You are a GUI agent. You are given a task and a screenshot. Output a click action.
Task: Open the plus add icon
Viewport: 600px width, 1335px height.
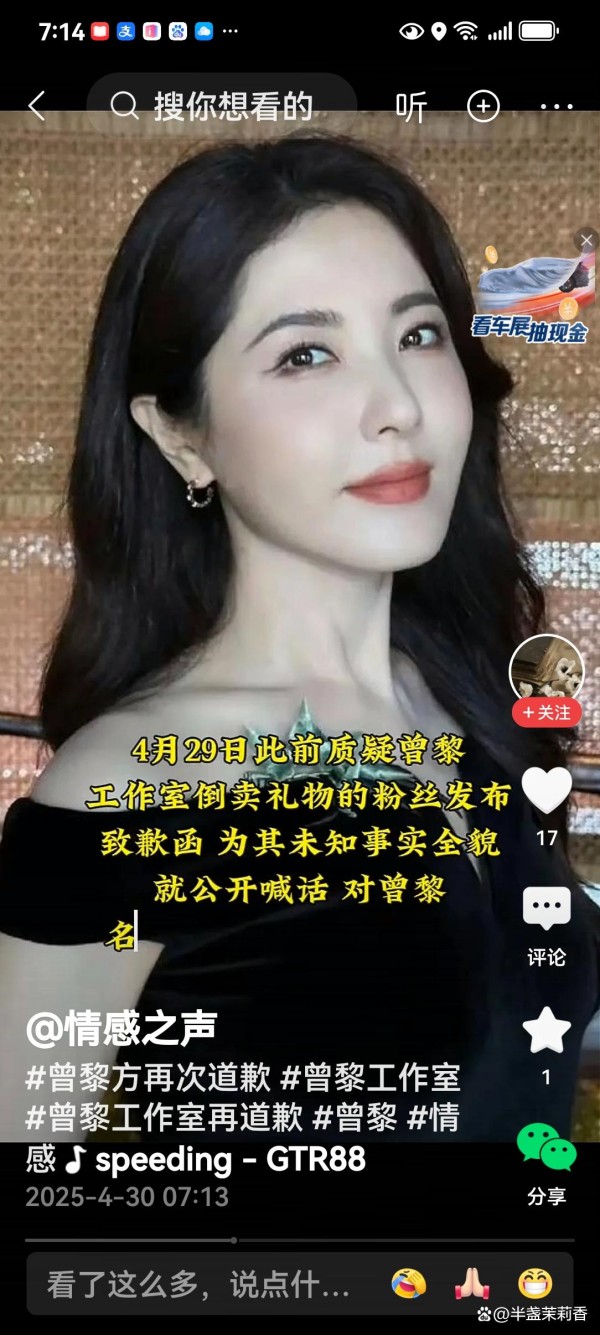coord(483,106)
